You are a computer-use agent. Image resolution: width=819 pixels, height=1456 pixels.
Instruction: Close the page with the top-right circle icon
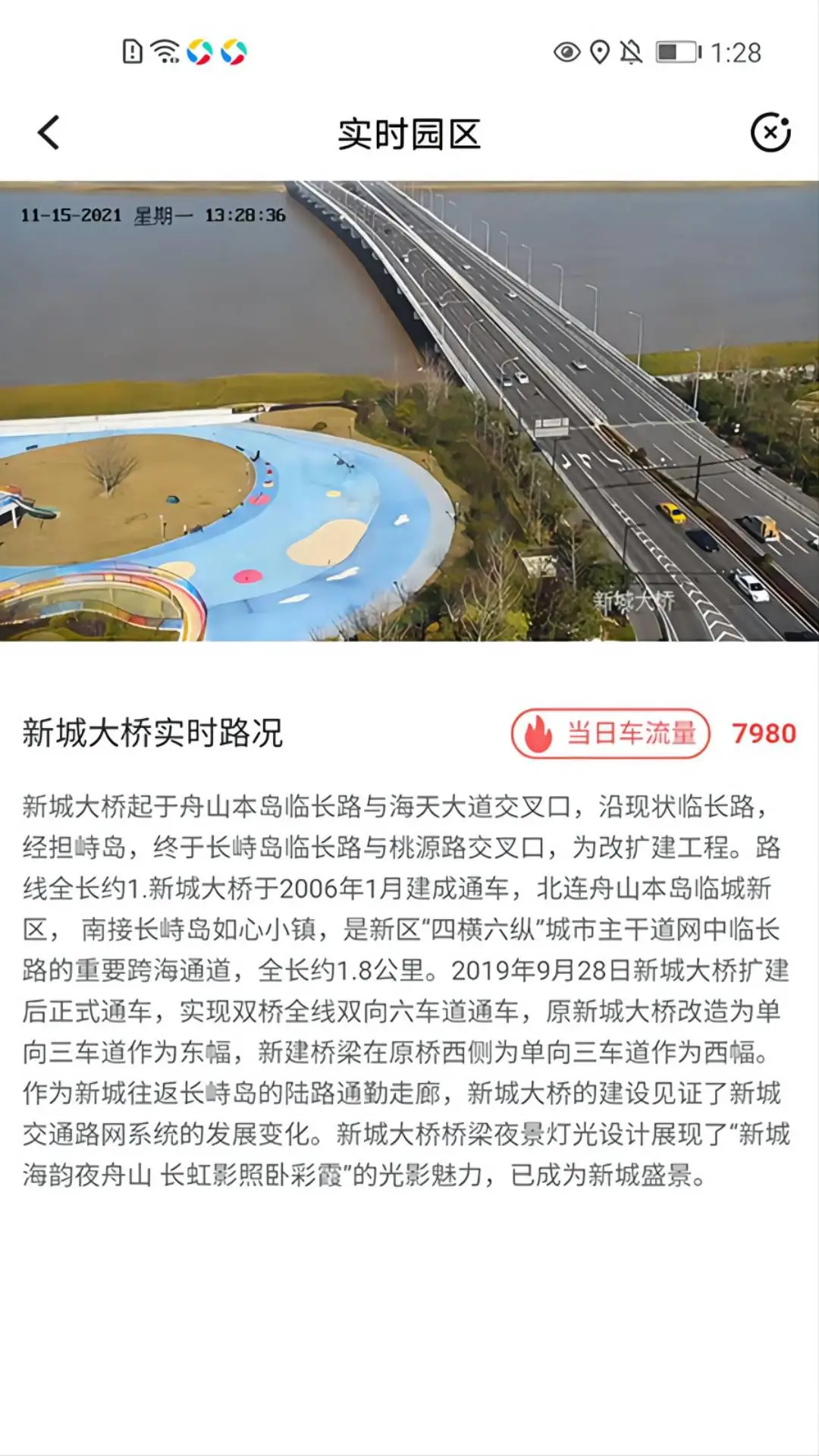coord(770,133)
